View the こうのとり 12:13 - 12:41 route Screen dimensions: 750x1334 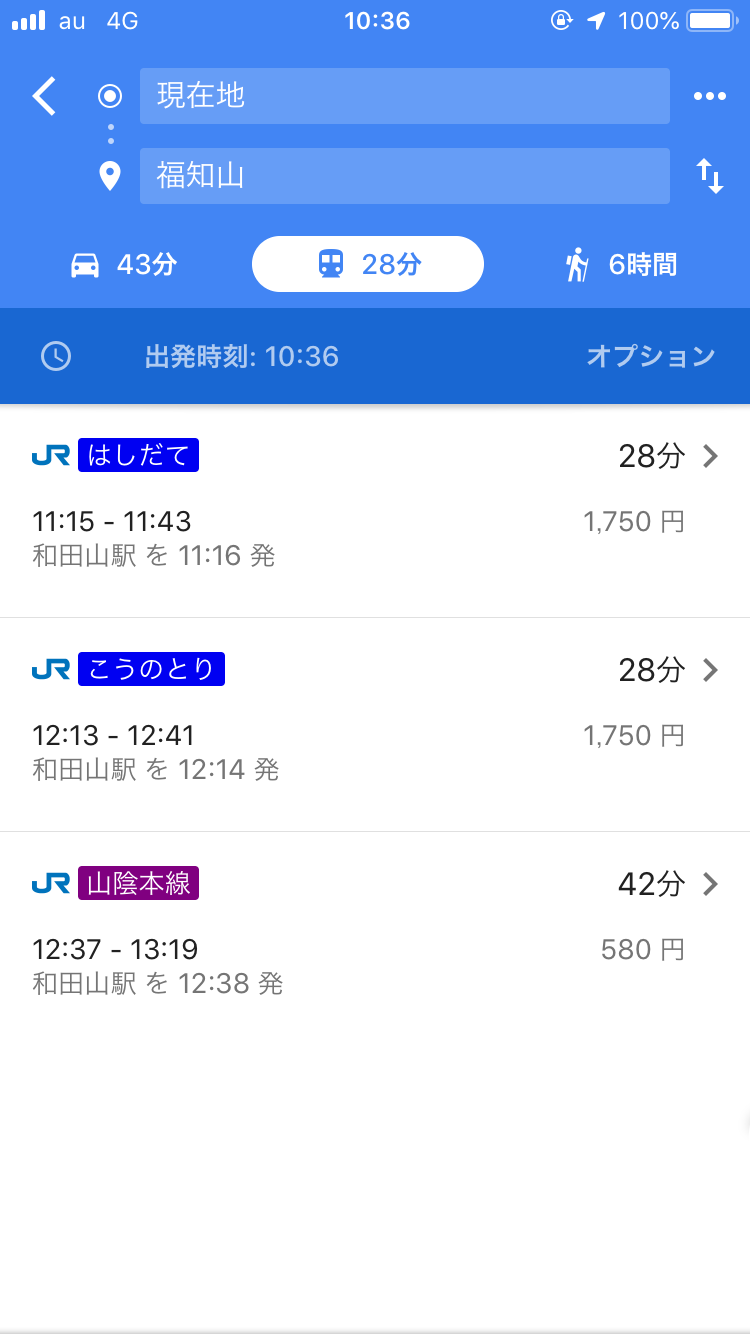[x=375, y=725]
